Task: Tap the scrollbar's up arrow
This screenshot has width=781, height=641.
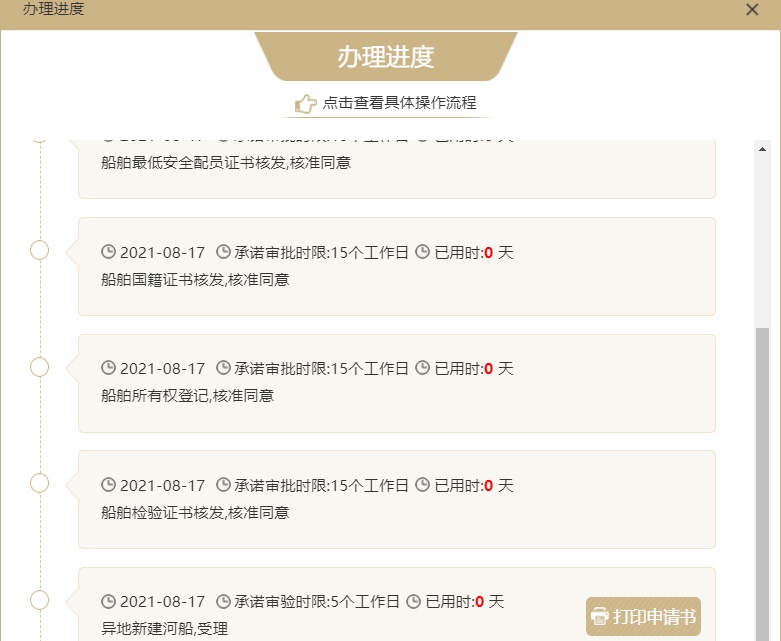Action: 762,150
